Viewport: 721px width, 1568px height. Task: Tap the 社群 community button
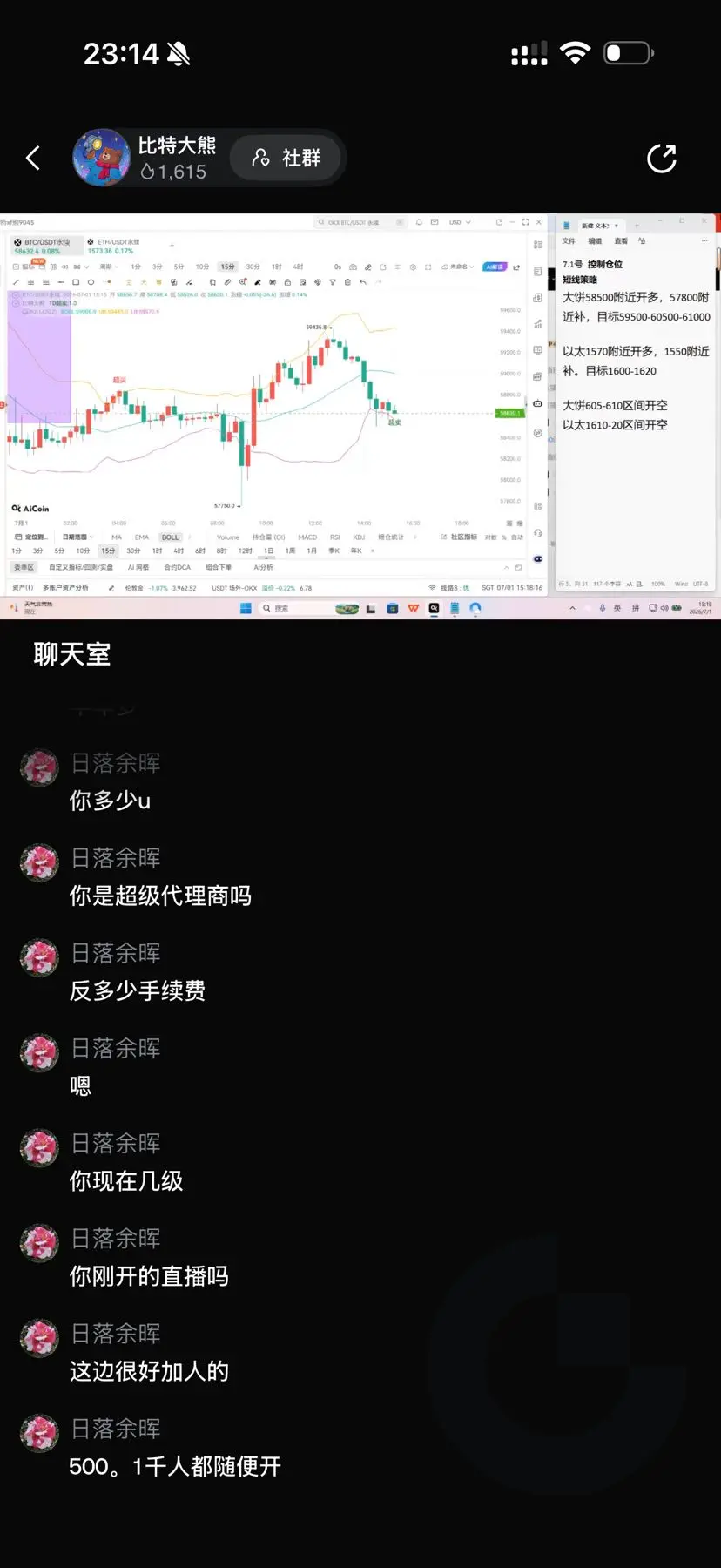(286, 158)
